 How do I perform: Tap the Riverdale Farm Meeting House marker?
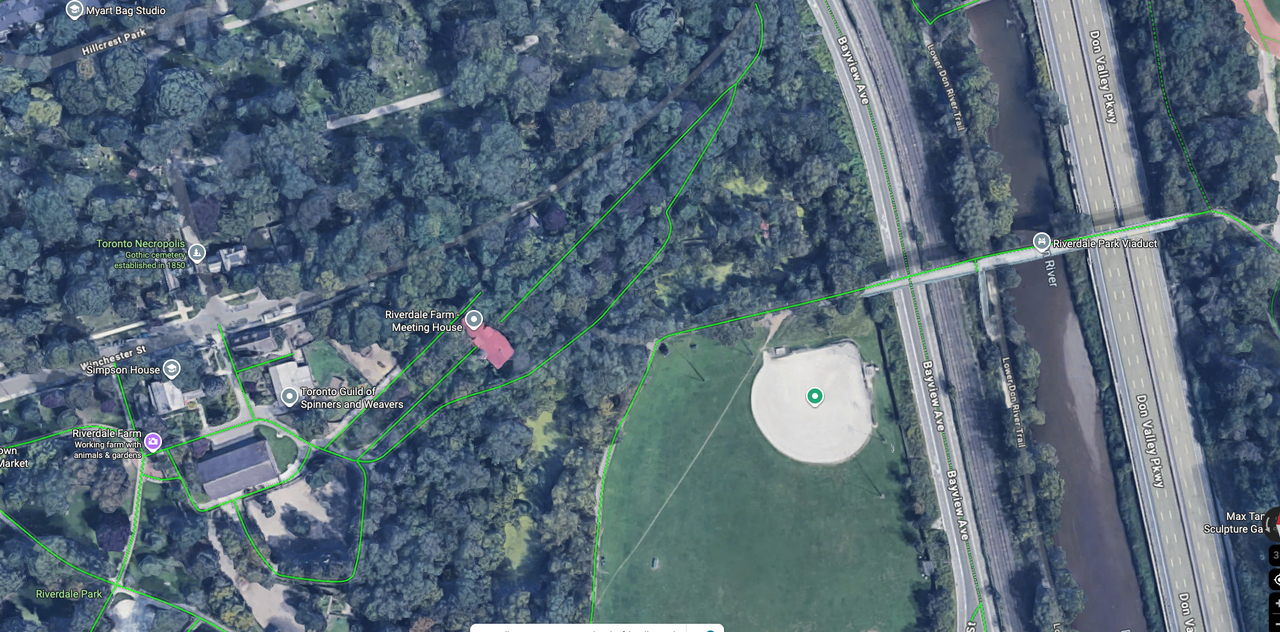(474, 320)
